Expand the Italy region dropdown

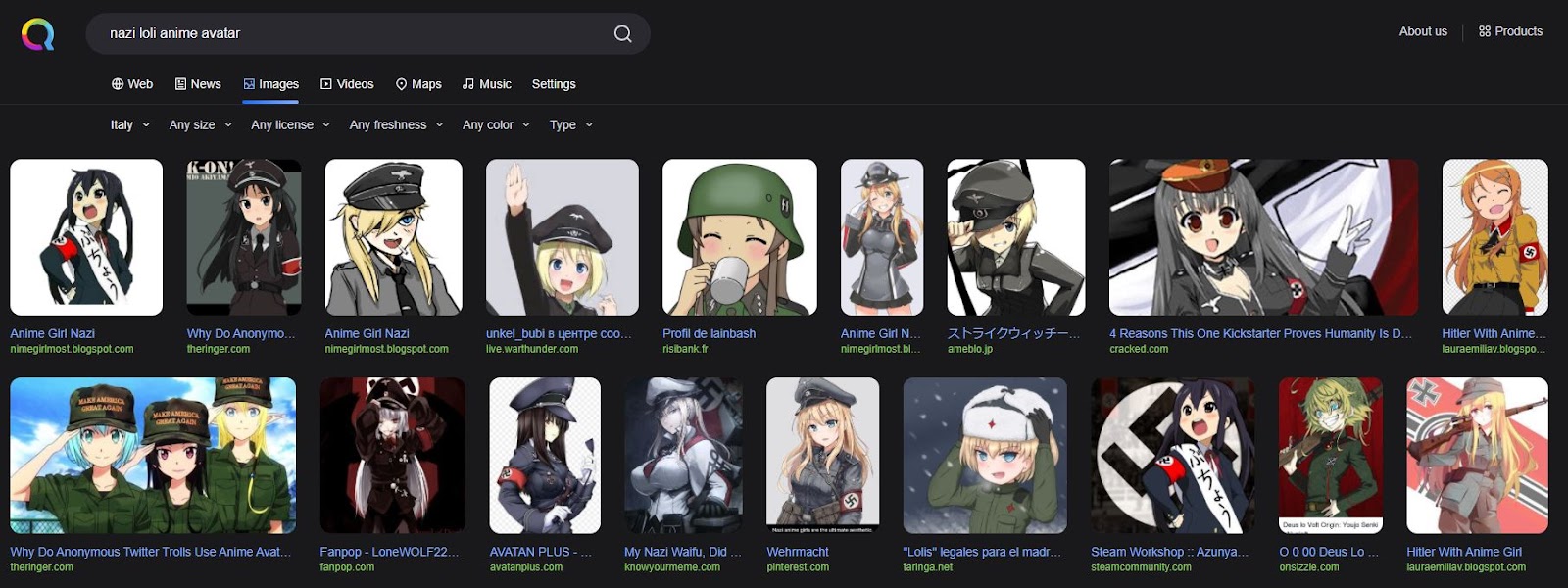pyautogui.click(x=130, y=125)
